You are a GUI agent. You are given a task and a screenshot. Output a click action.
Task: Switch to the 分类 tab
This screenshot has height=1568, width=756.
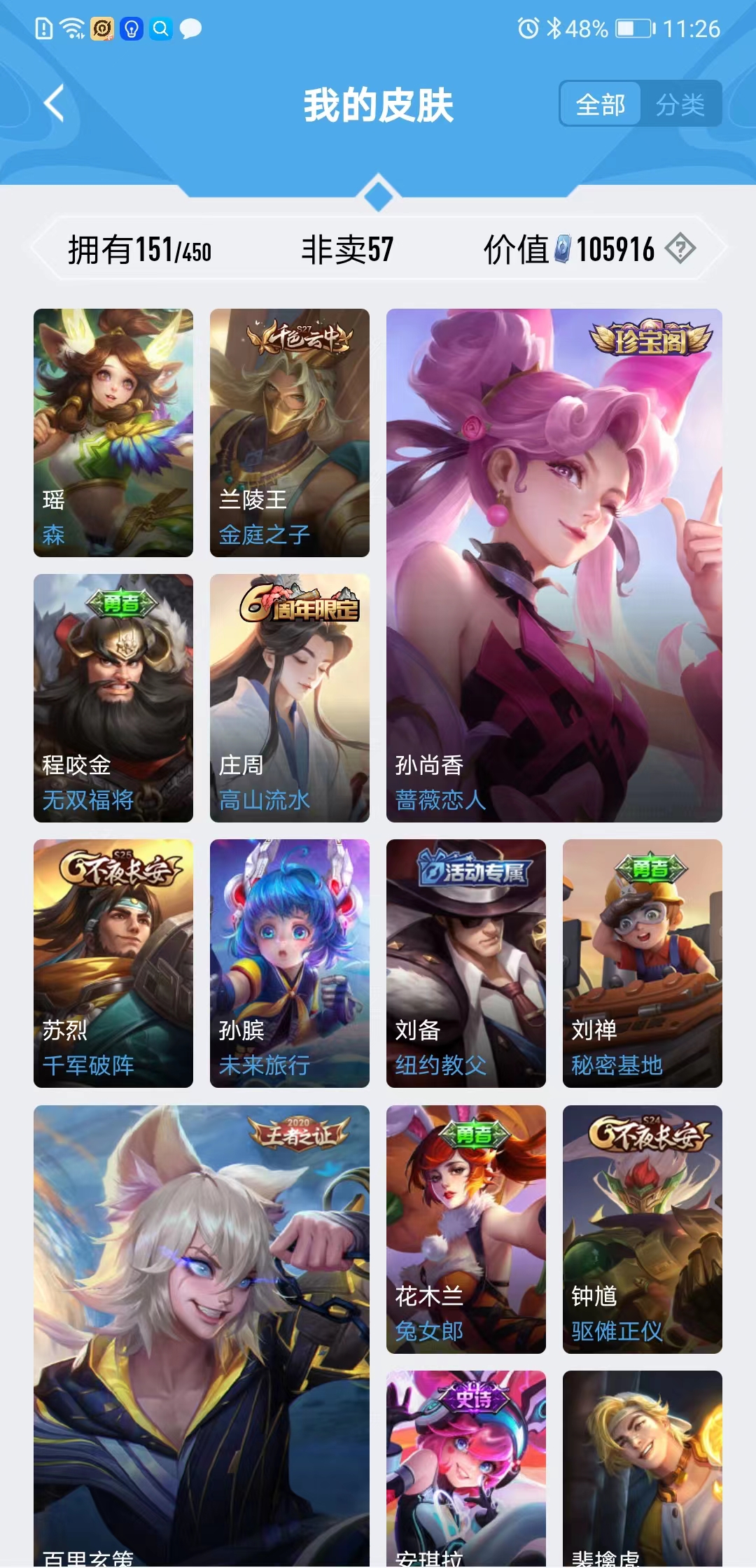(682, 105)
